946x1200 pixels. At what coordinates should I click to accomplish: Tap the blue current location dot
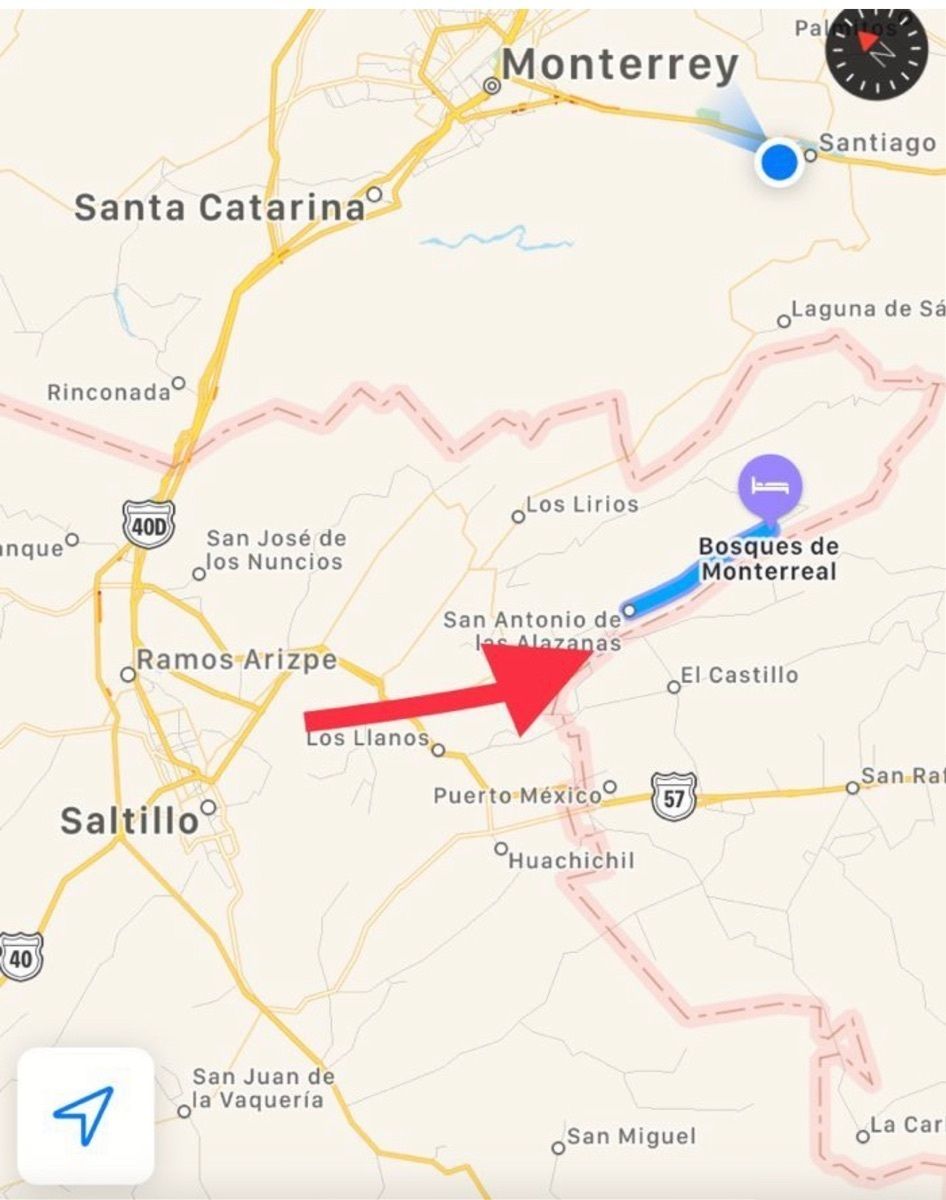point(778,161)
